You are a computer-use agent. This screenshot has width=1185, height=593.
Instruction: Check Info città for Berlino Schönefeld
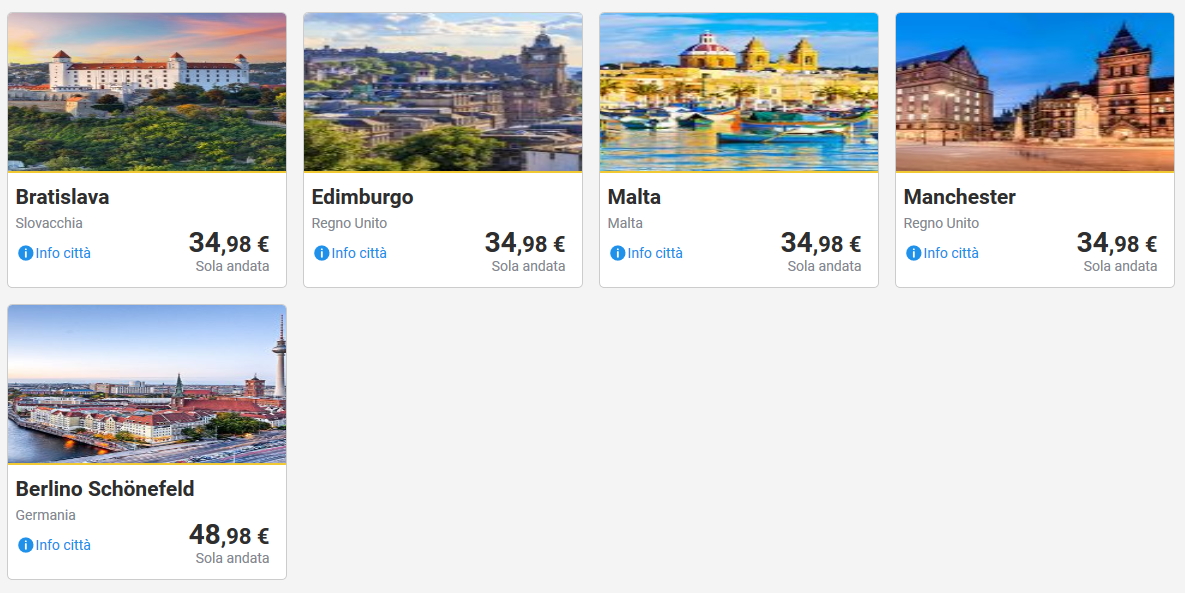click(x=55, y=545)
